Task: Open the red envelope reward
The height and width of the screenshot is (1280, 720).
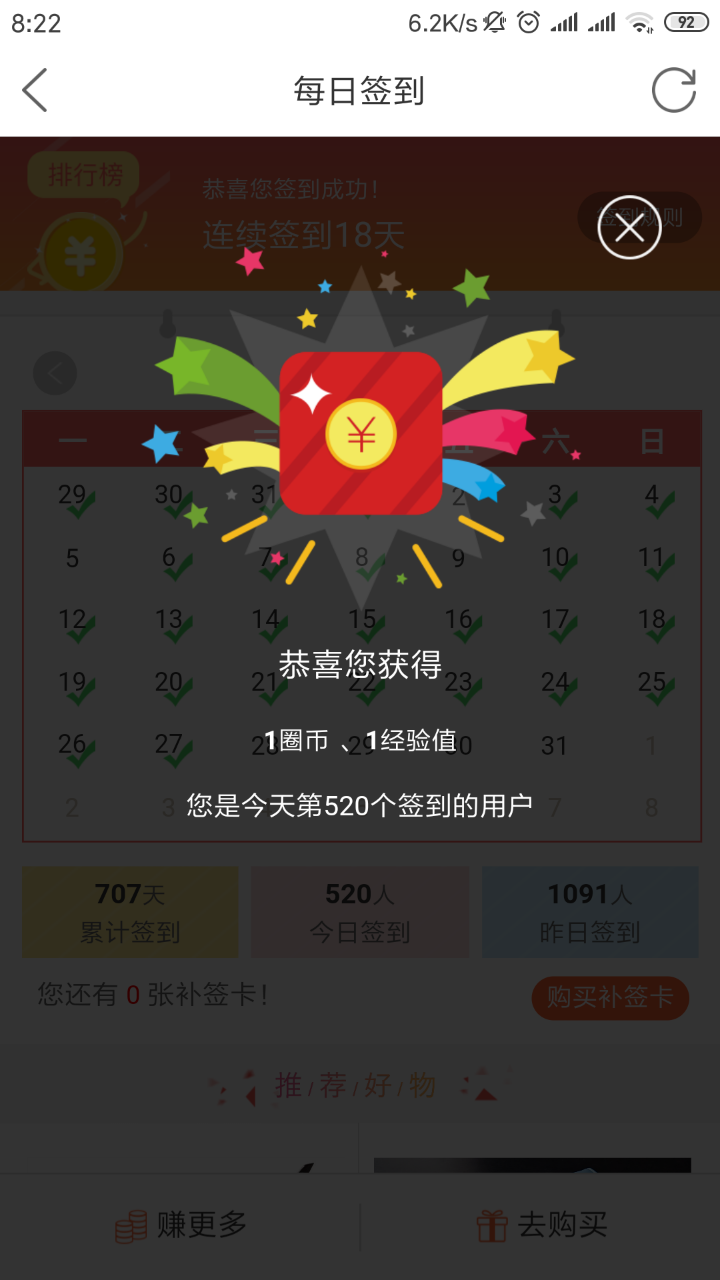Action: [361, 433]
